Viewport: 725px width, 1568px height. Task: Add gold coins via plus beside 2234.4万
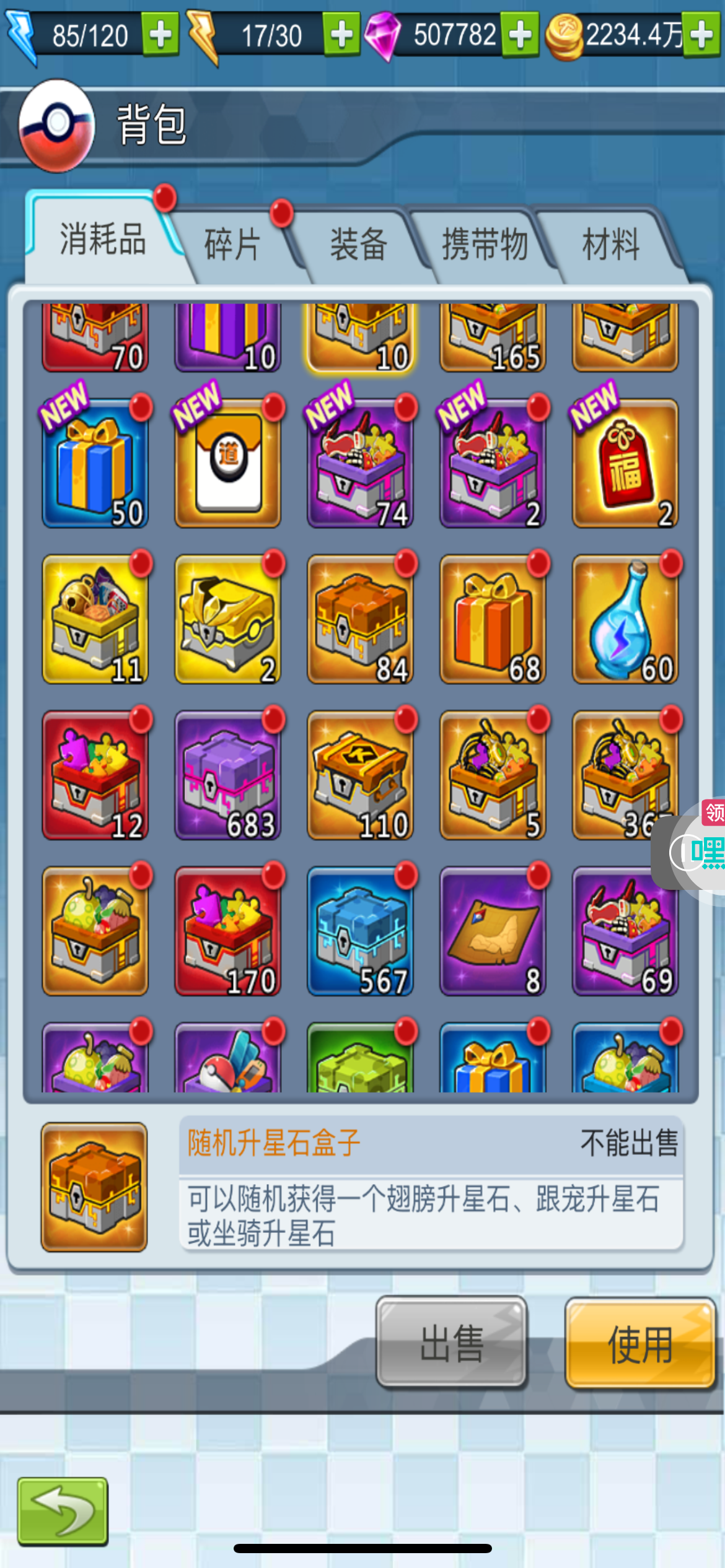point(701,35)
